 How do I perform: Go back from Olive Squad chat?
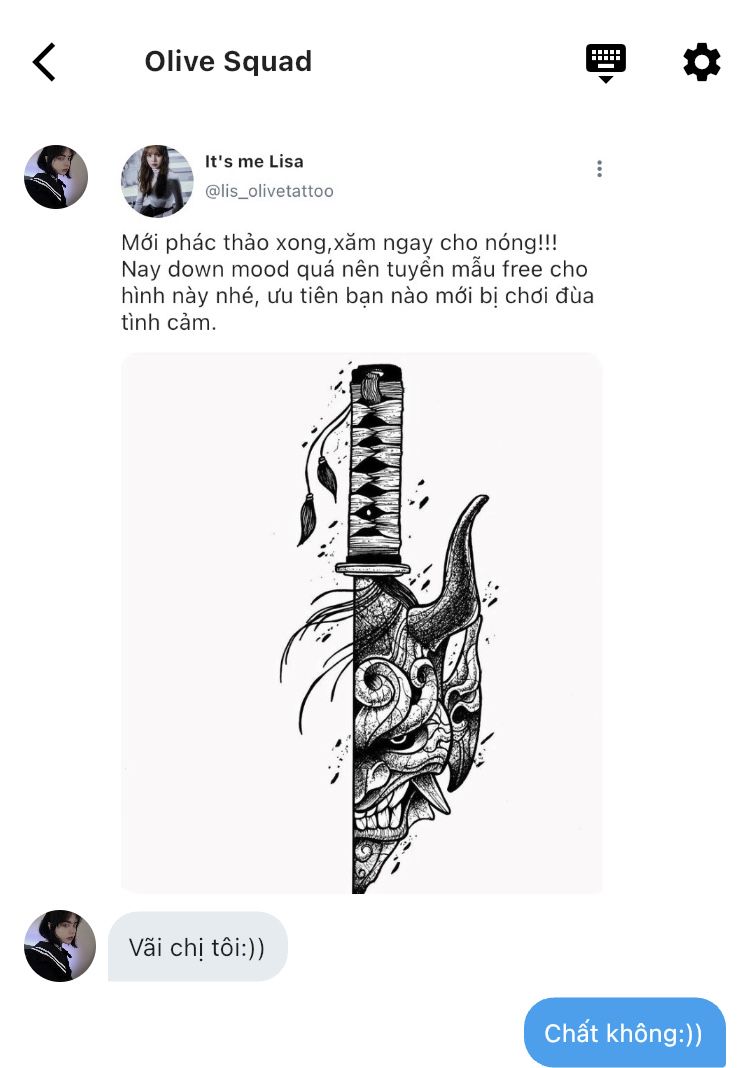pyautogui.click(x=45, y=62)
